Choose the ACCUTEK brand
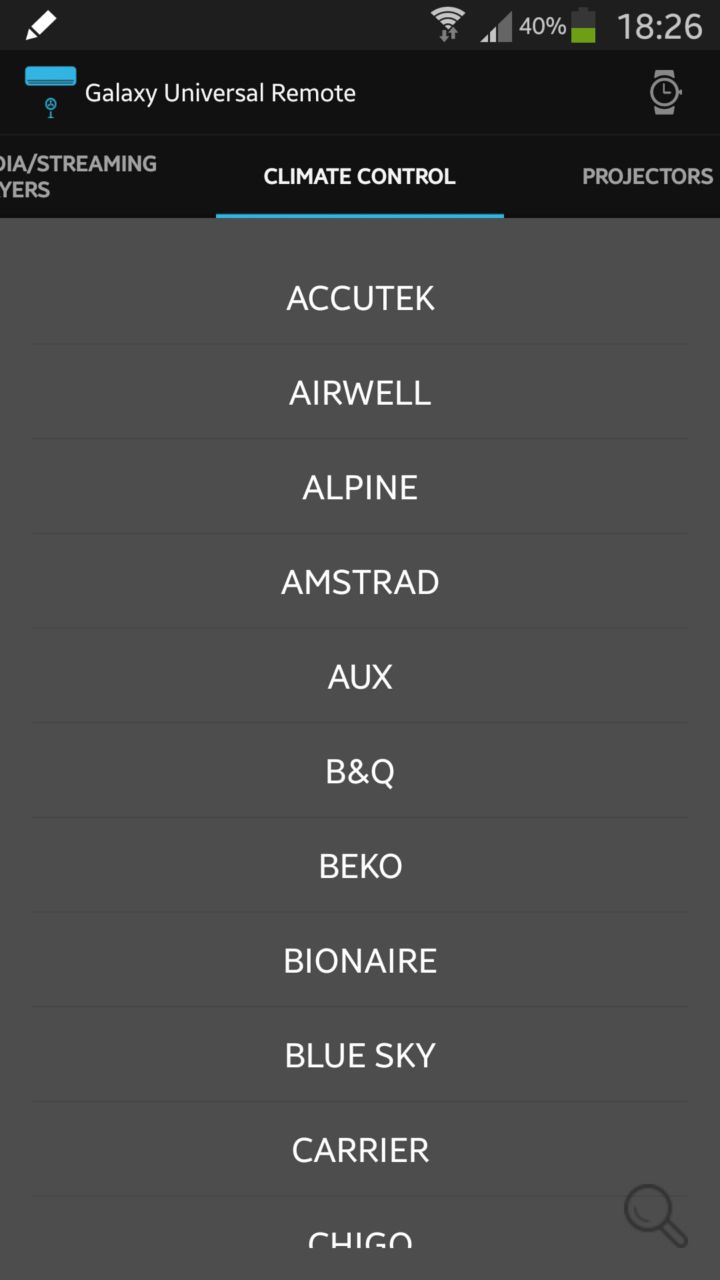720x1280 pixels. click(360, 298)
